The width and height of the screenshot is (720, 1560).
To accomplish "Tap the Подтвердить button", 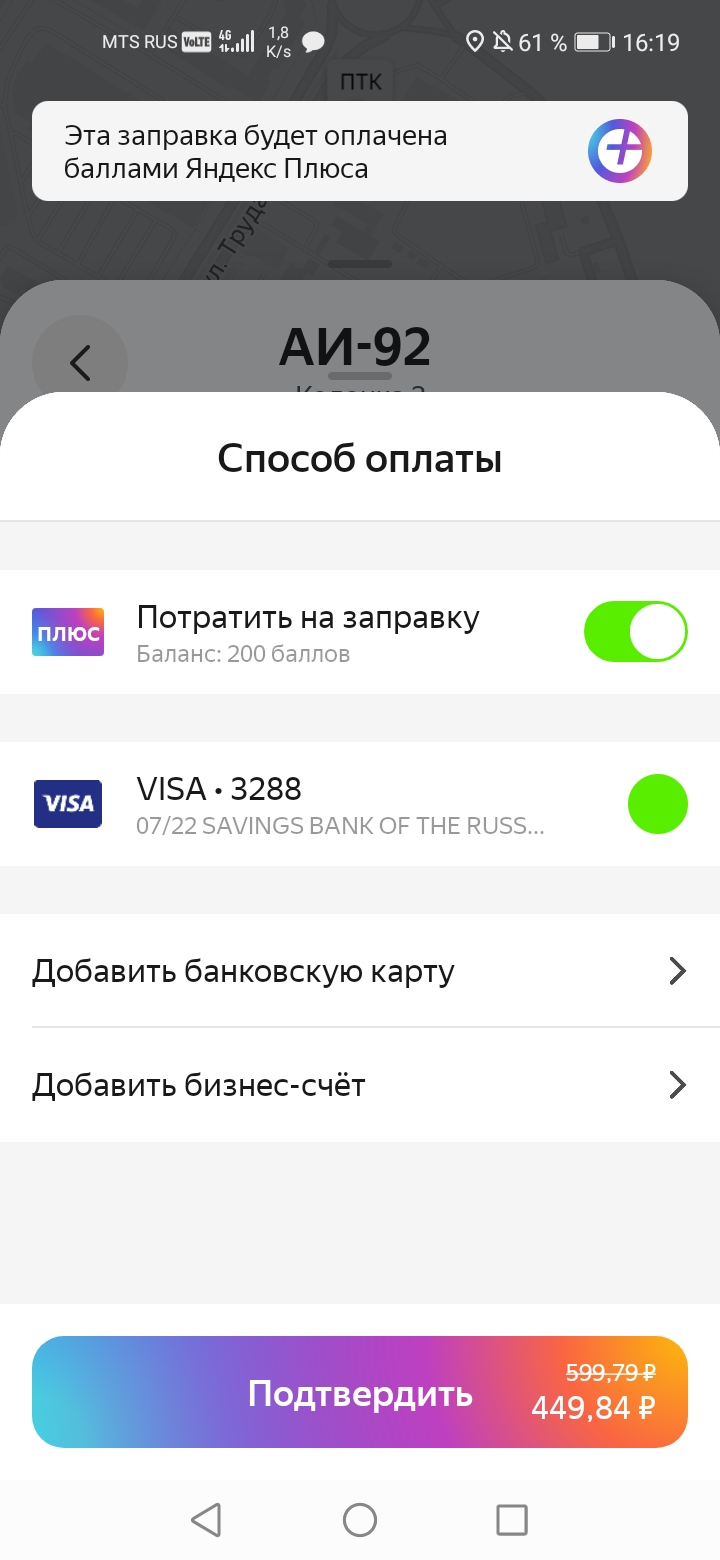I will (360, 1392).
